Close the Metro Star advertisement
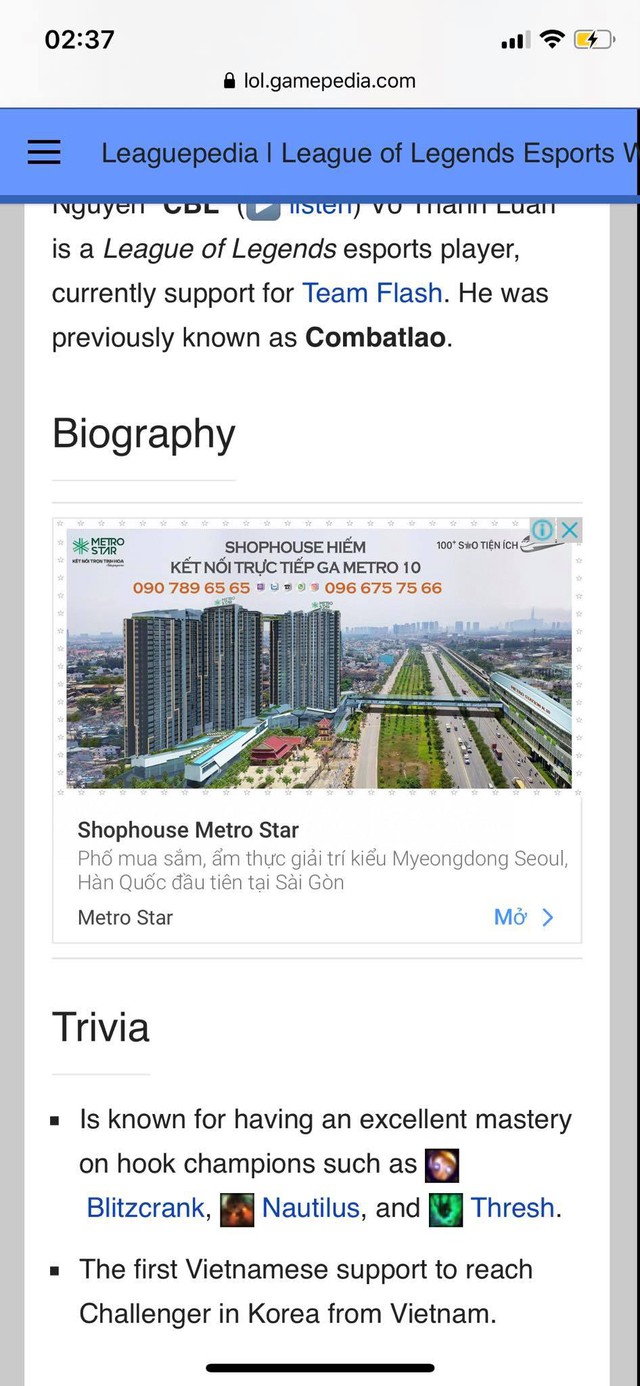Screen dimensions: 640x1386 (x=569, y=530)
